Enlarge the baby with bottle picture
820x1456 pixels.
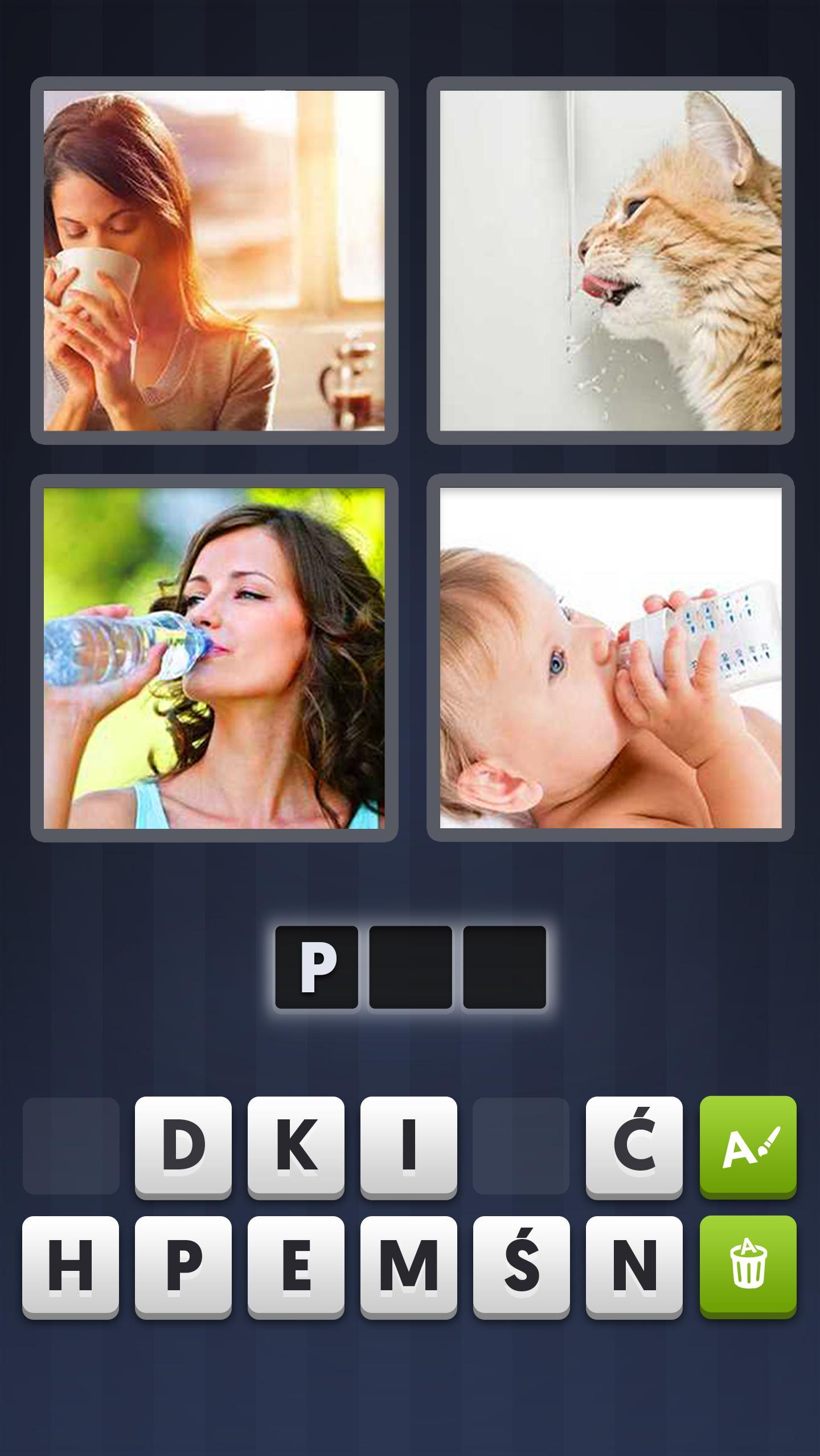click(x=610, y=658)
